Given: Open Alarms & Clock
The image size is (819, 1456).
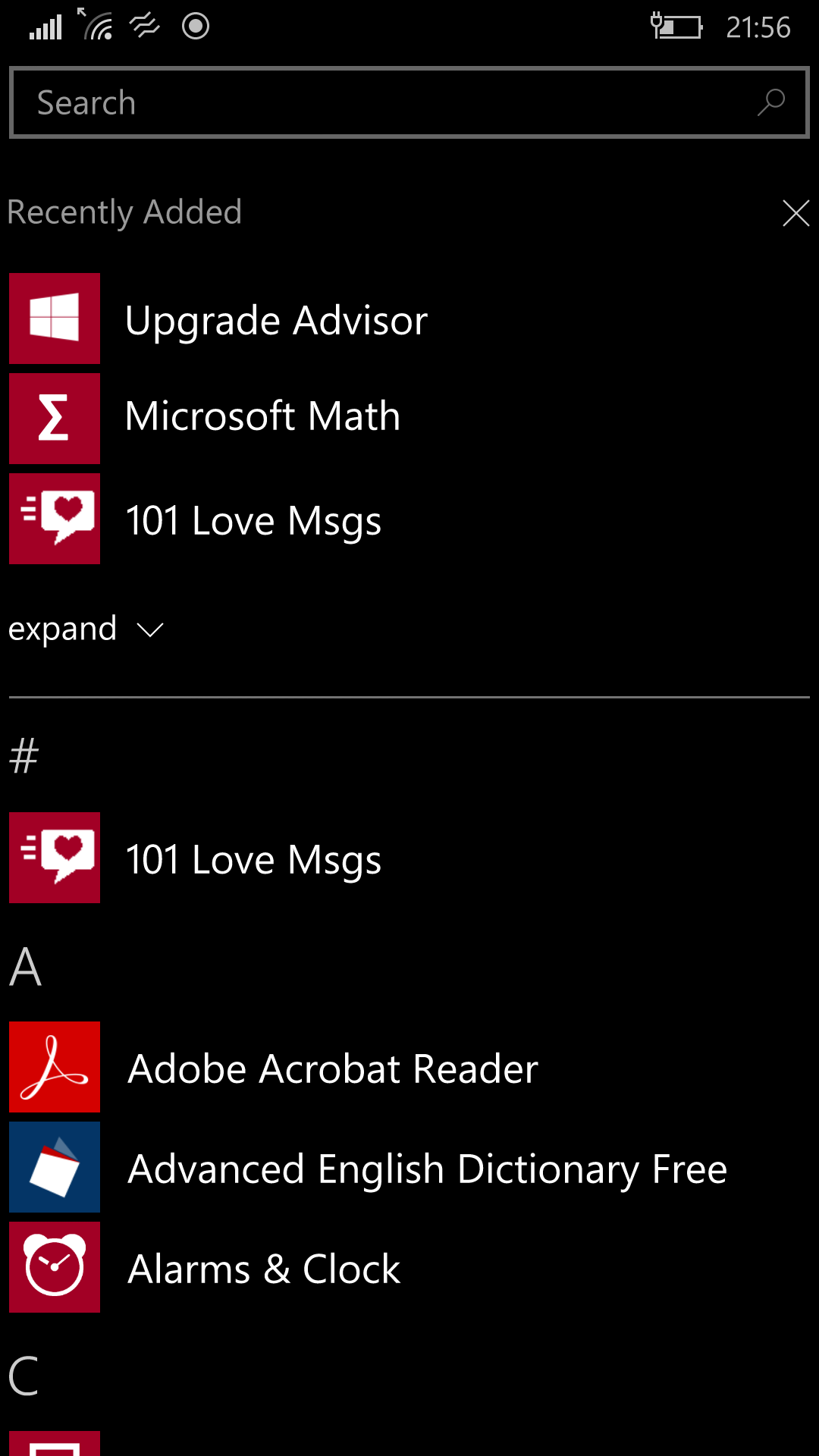Looking at the screenshot, I should point(409,1267).
